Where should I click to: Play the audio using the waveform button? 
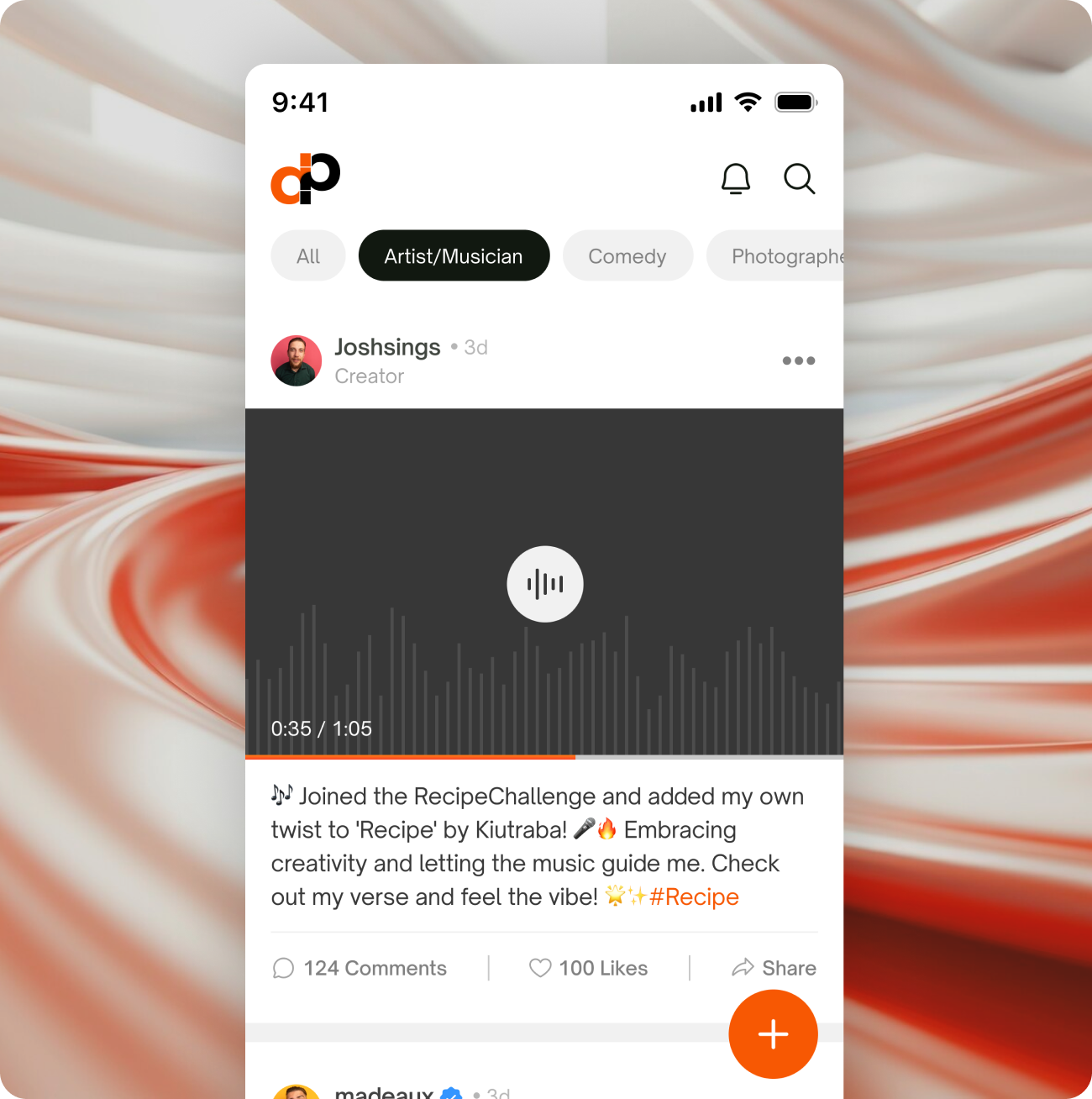544,584
